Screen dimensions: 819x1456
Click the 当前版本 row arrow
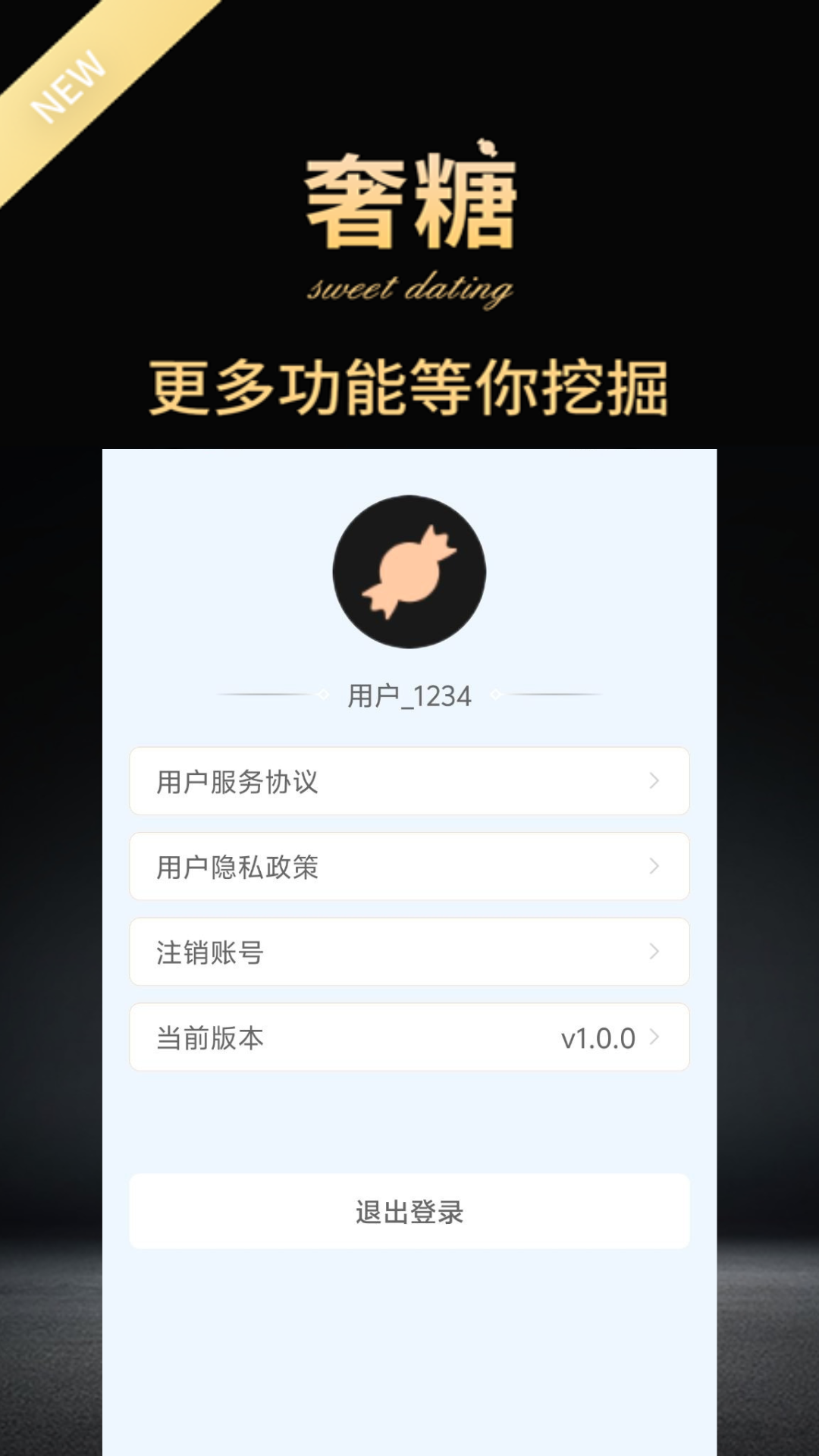pos(654,1037)
